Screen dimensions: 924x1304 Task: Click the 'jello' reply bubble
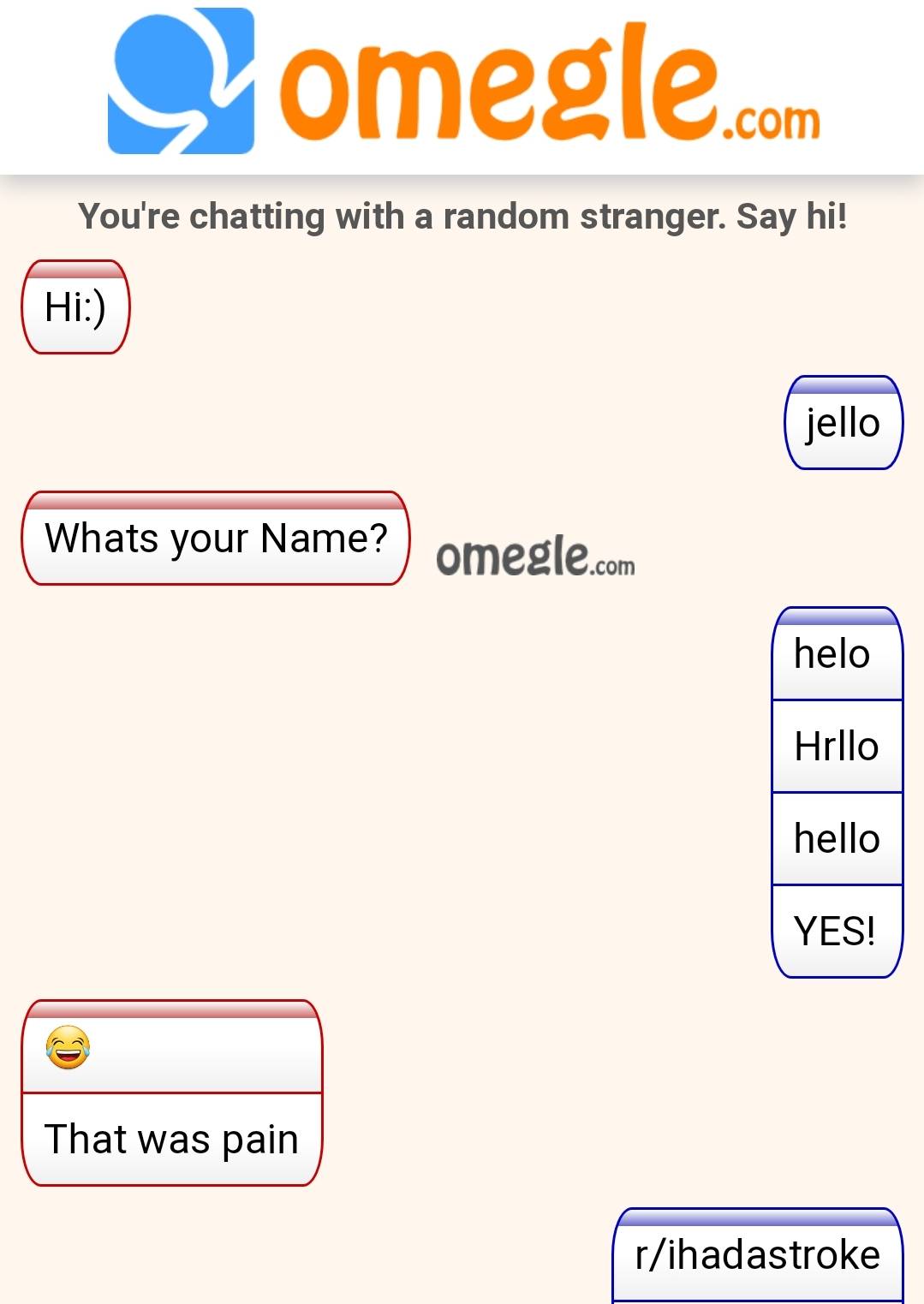pos(844,422)
